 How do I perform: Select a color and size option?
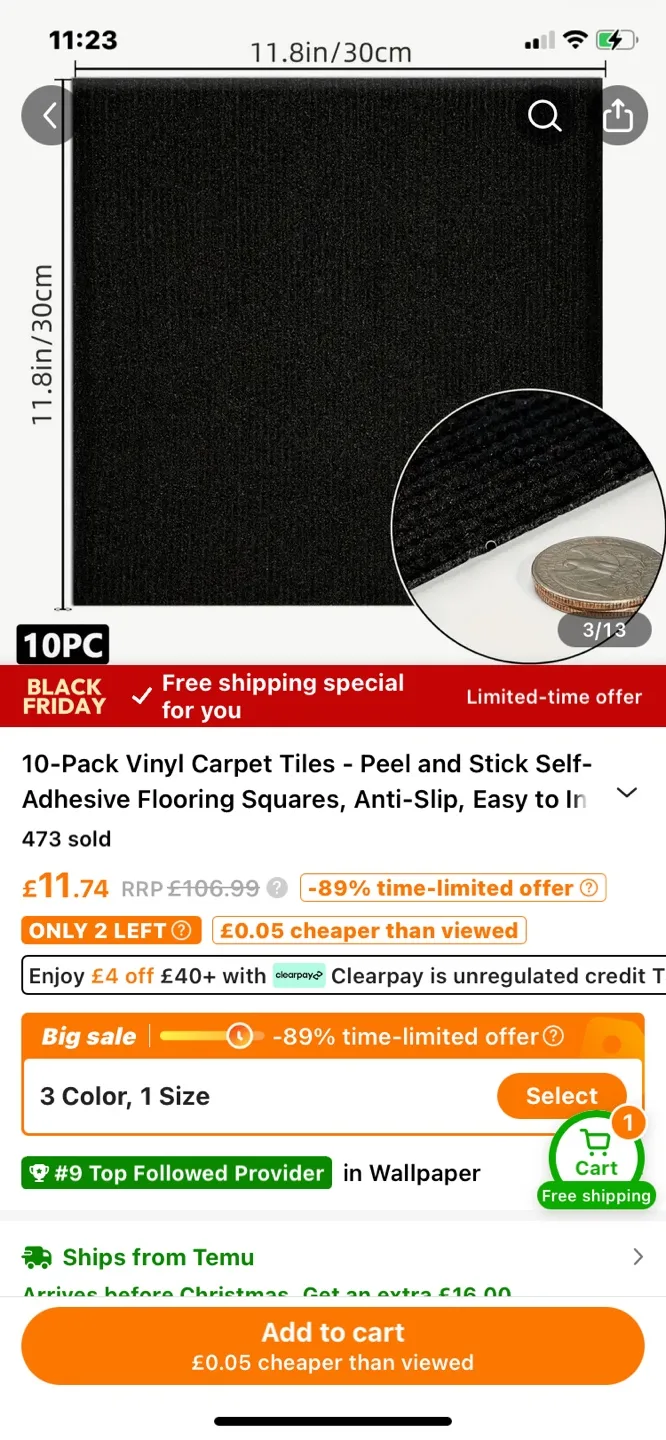point(561,1096)
